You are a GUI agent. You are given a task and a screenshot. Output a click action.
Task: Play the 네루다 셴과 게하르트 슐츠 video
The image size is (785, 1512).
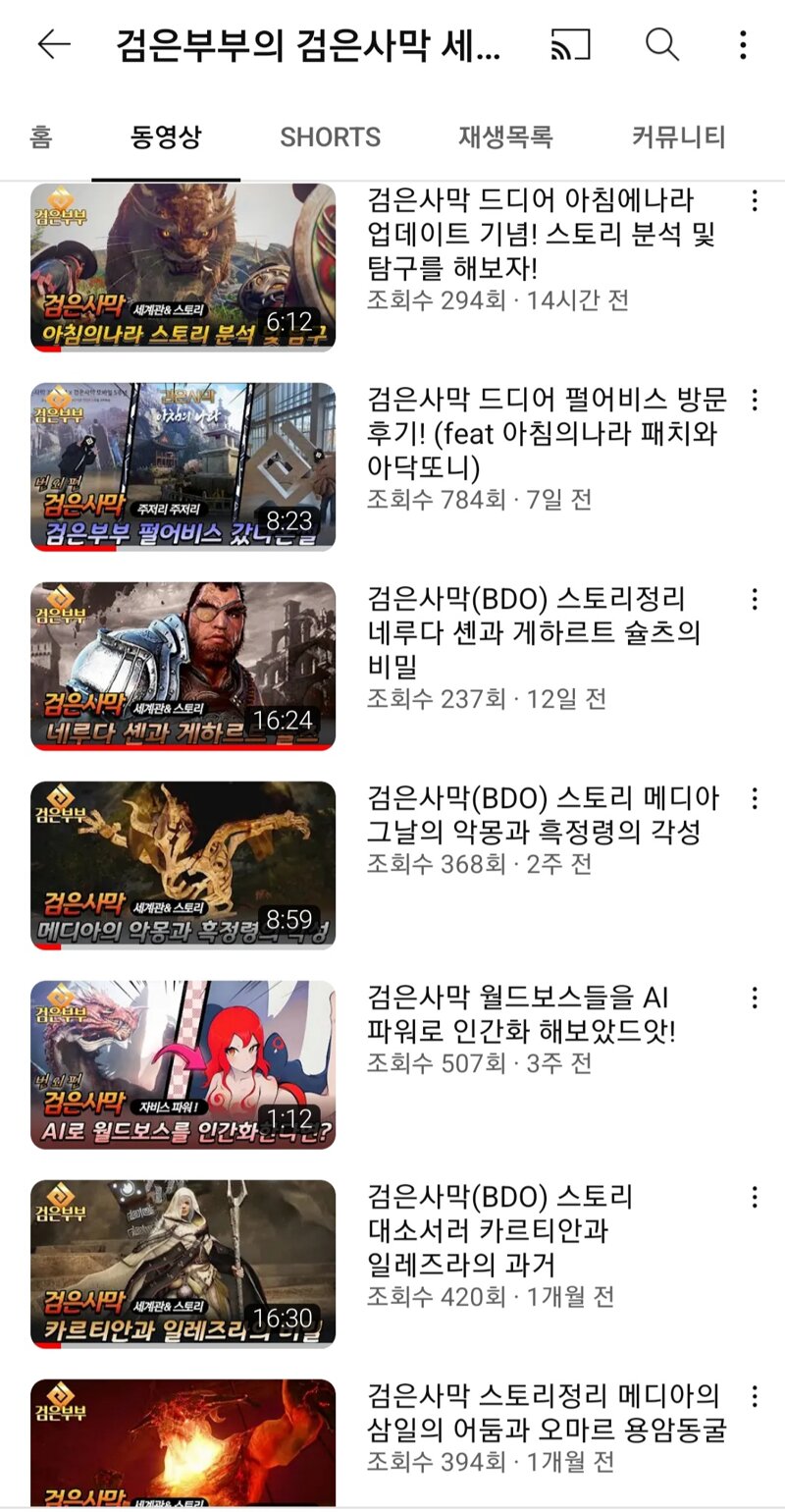coord(183,666)
